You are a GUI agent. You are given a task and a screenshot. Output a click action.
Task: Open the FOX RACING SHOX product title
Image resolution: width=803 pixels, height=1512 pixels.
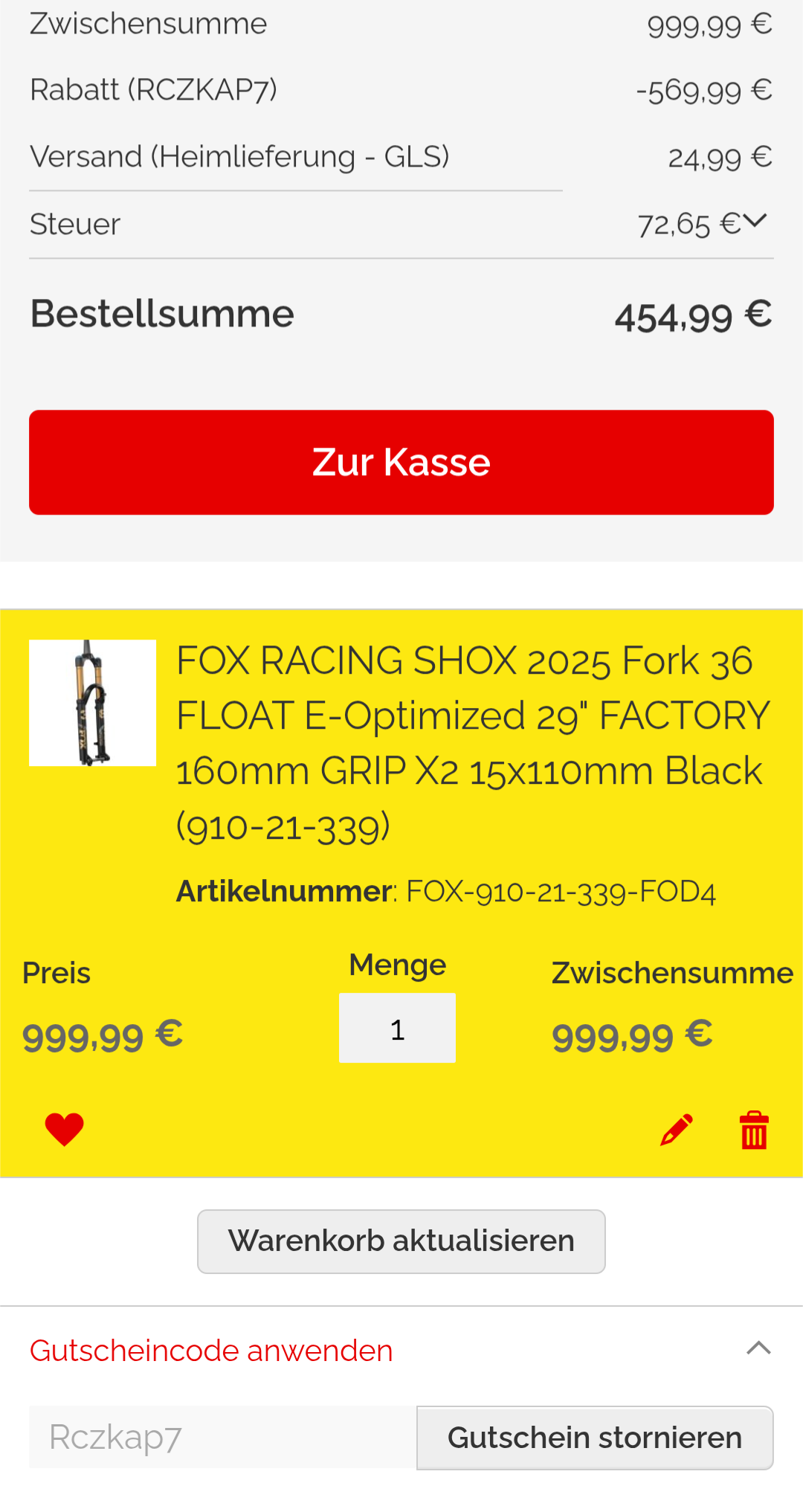[x=471, y=742]
